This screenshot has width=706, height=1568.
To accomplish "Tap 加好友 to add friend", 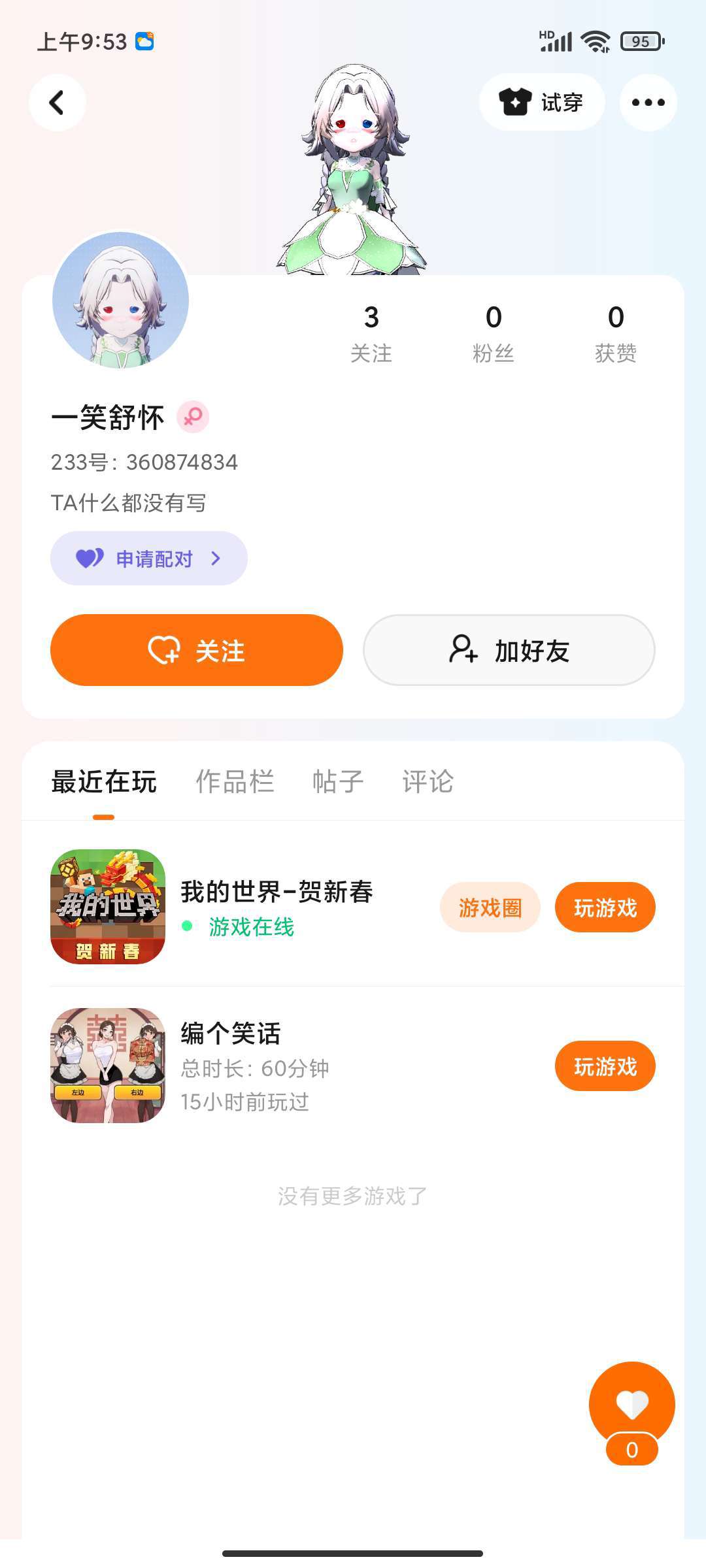I will (509, 650).
